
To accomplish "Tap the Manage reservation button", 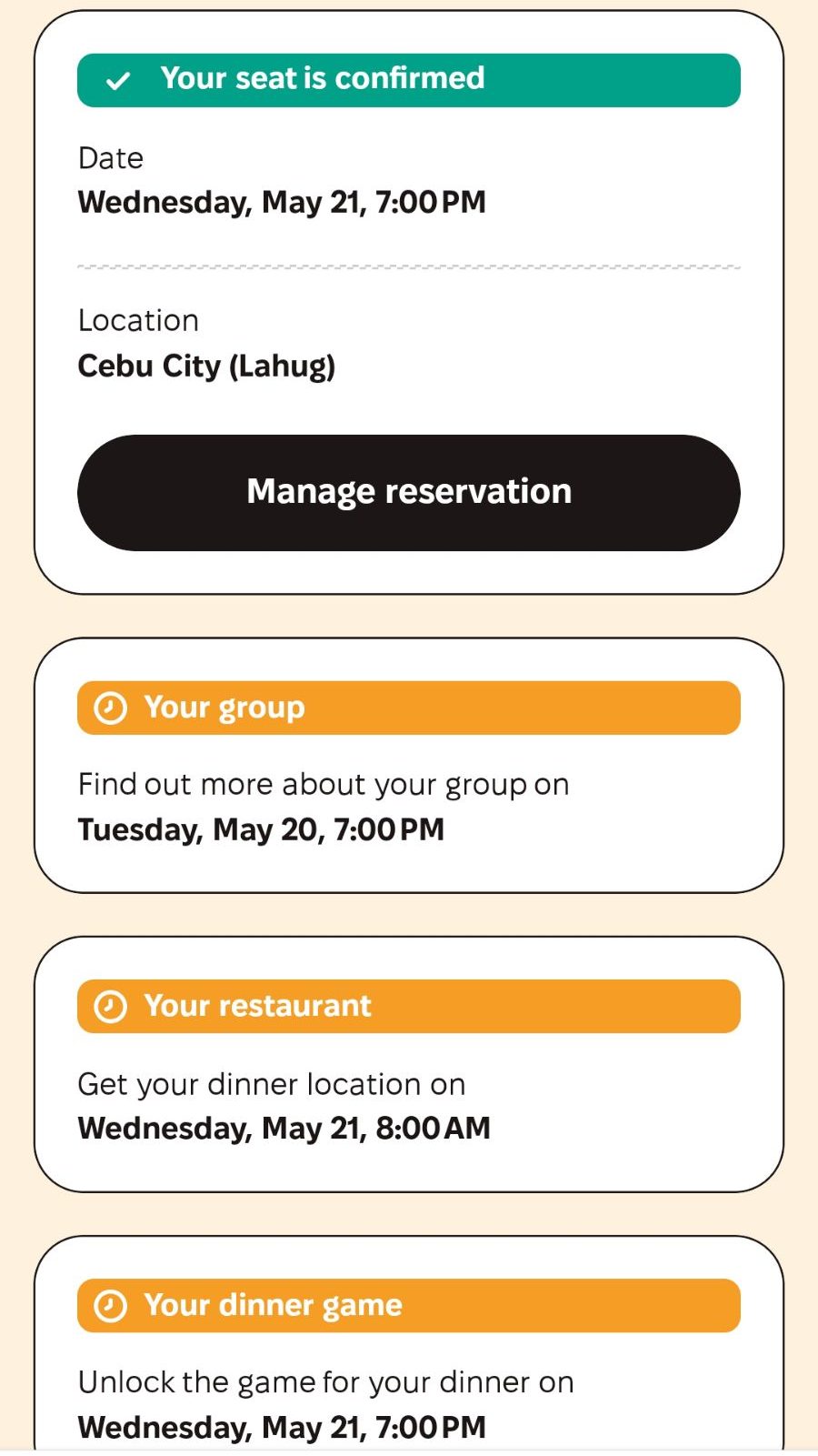I will pos(409,492).
